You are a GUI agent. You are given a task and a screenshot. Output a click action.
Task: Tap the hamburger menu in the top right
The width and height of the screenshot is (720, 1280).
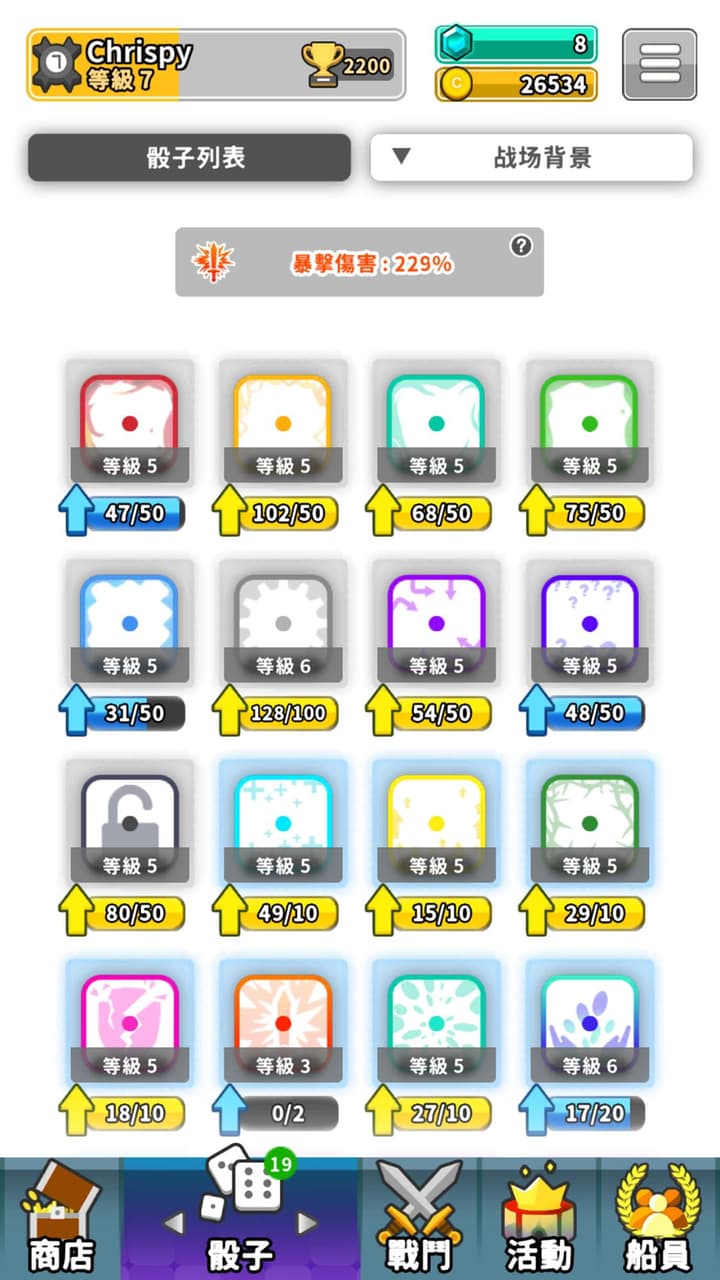[x=659, y=62]
